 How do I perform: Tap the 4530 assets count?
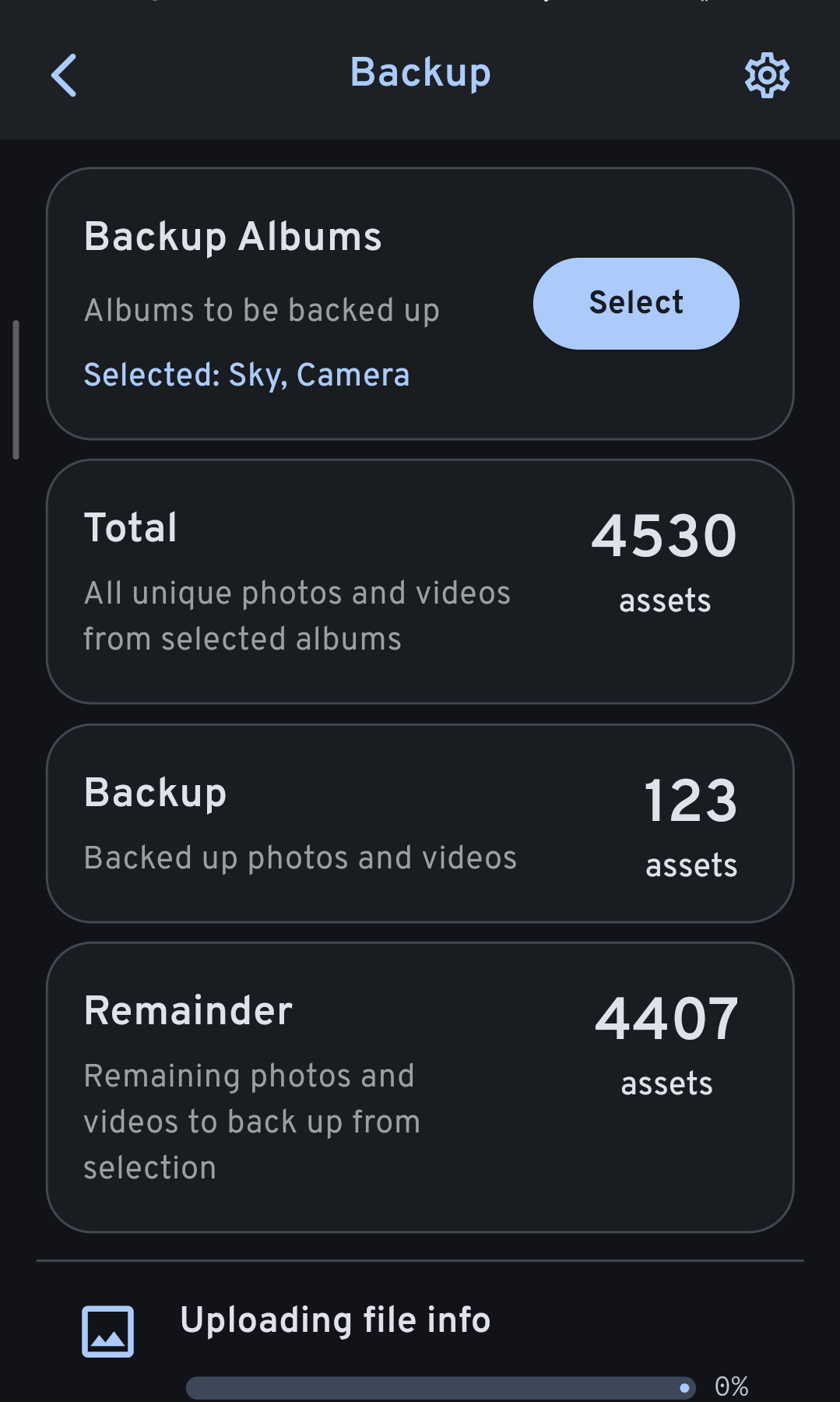[663, 534]
